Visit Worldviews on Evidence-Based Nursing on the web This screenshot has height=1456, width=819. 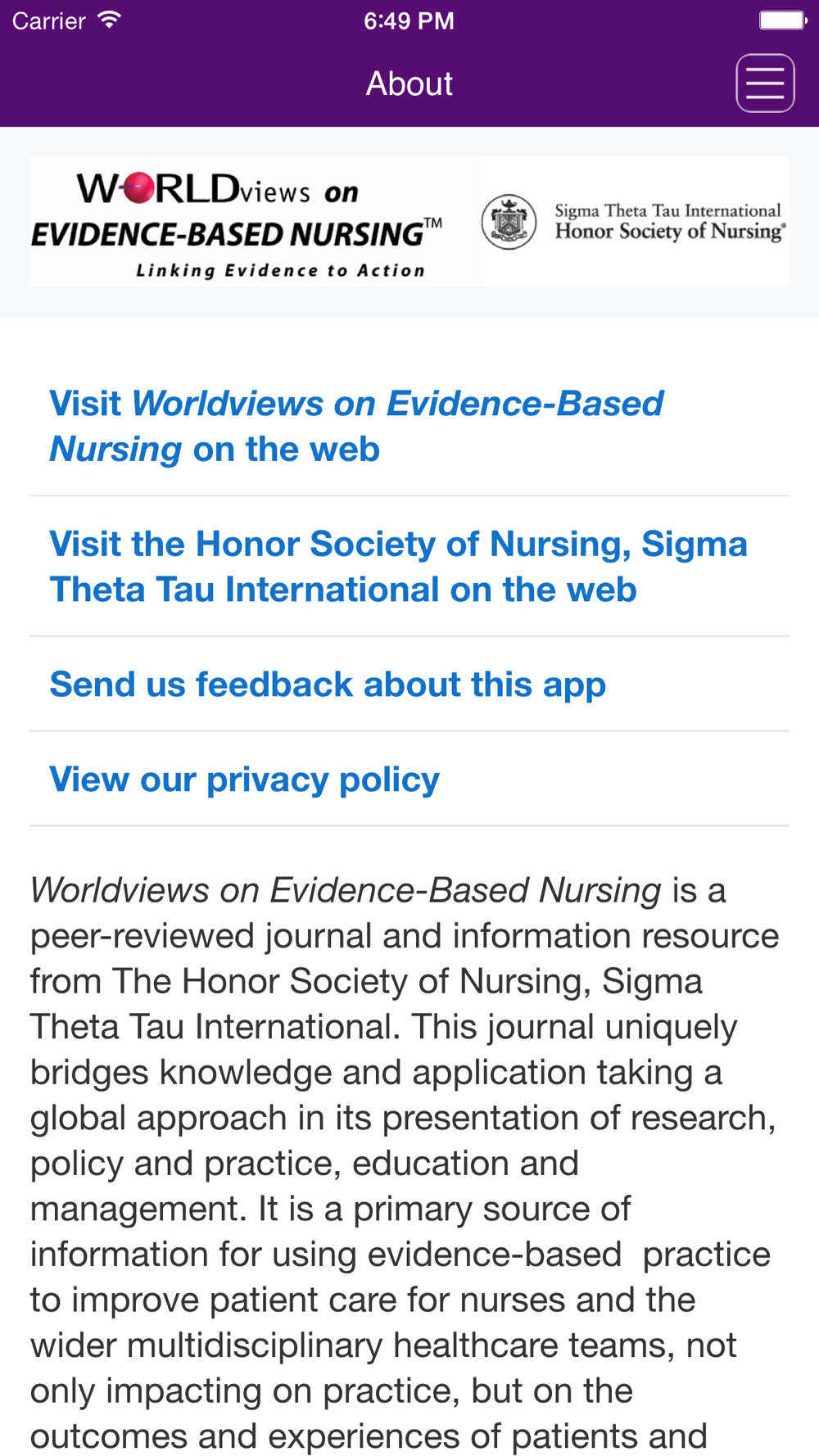[409, 427]
